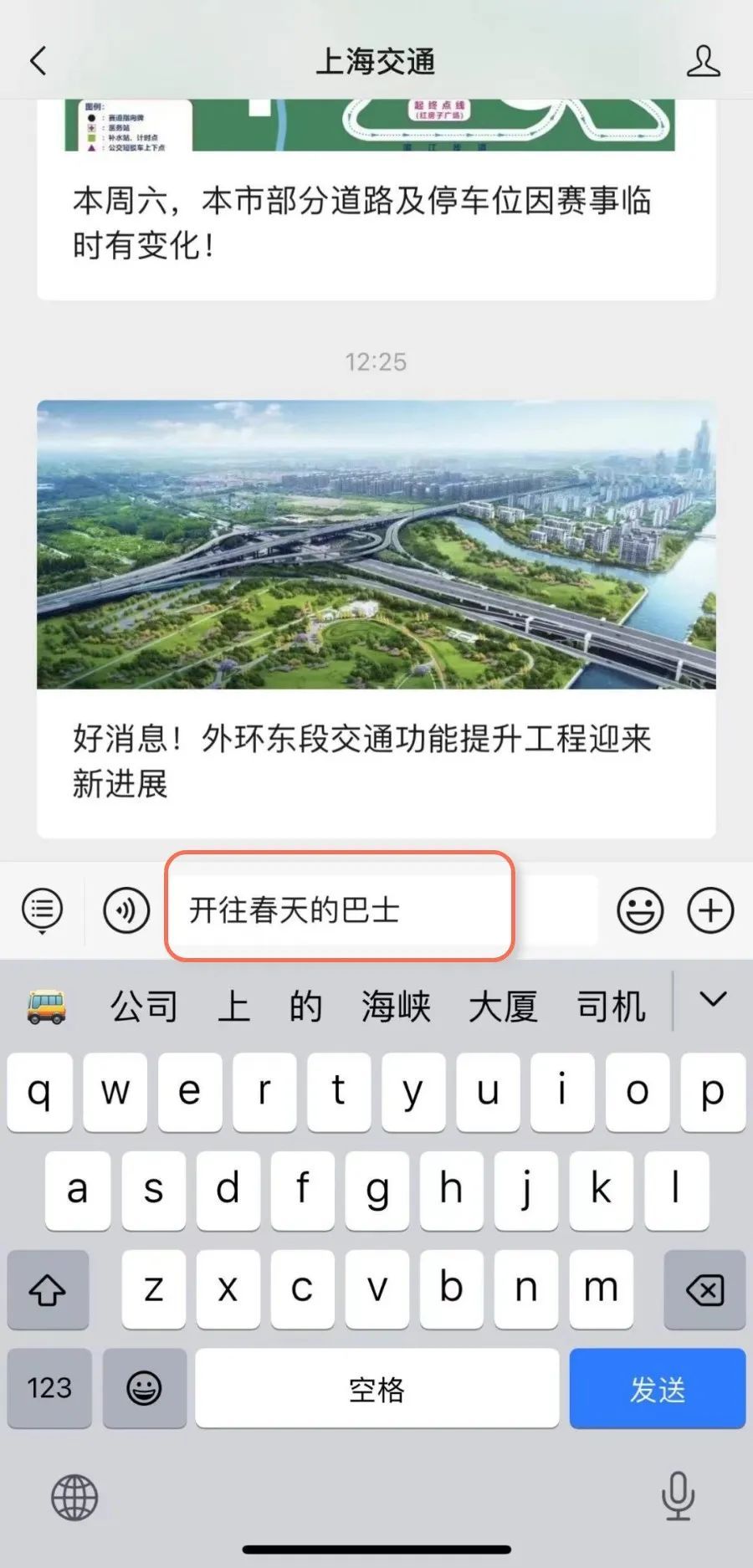Change keyboard language with the globe
The image size is (753, 1568).
click(74, 1498)
